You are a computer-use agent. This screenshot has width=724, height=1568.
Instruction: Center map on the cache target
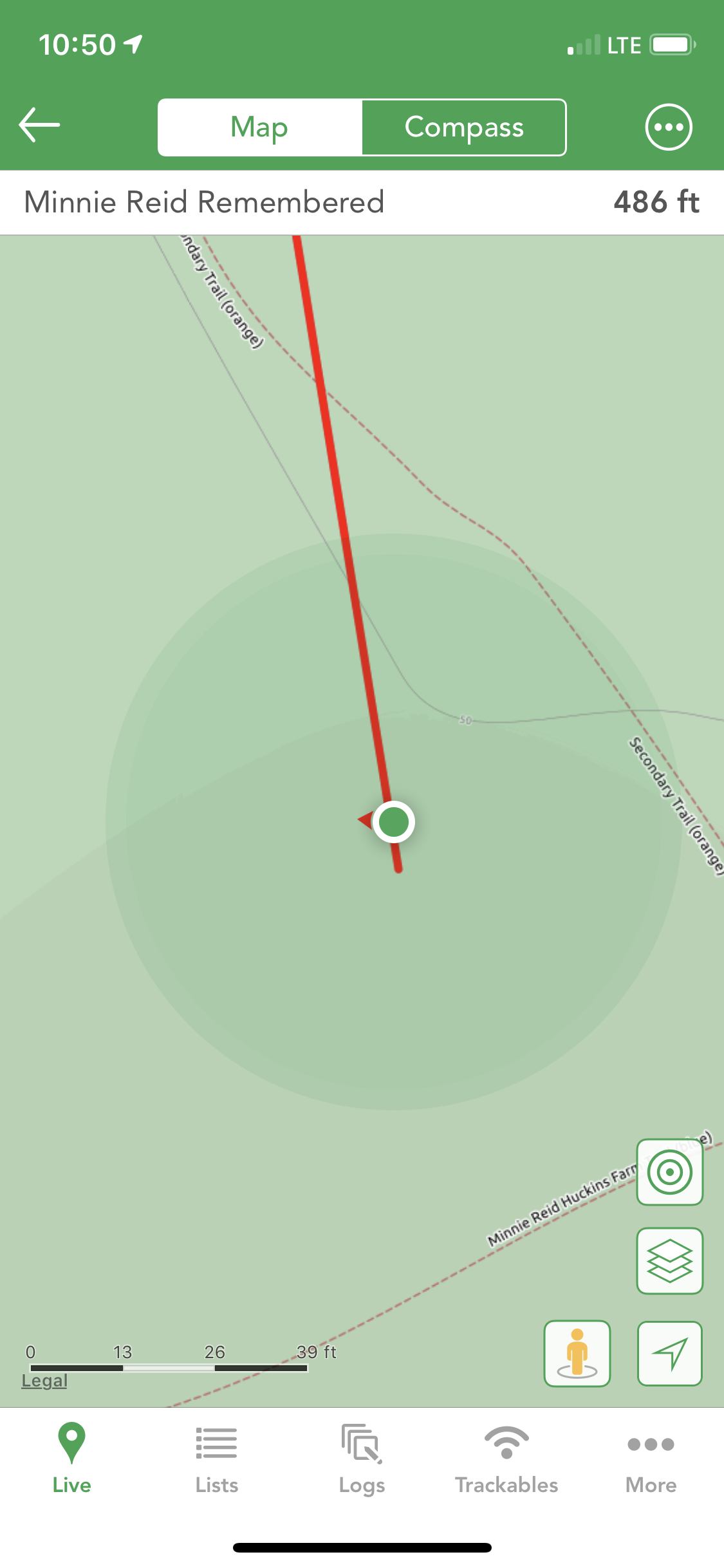(x=669, y=1171)
